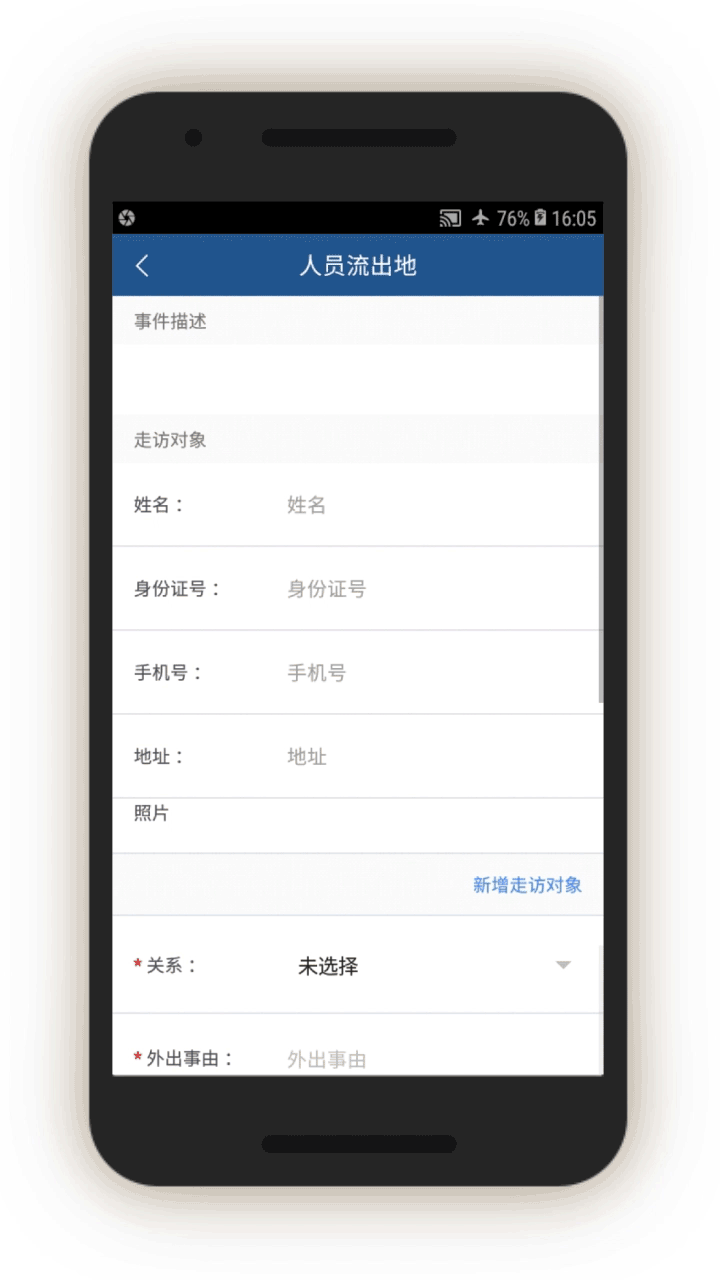
Task: Add another visit target via 新增走访对象
Action: 527,885
